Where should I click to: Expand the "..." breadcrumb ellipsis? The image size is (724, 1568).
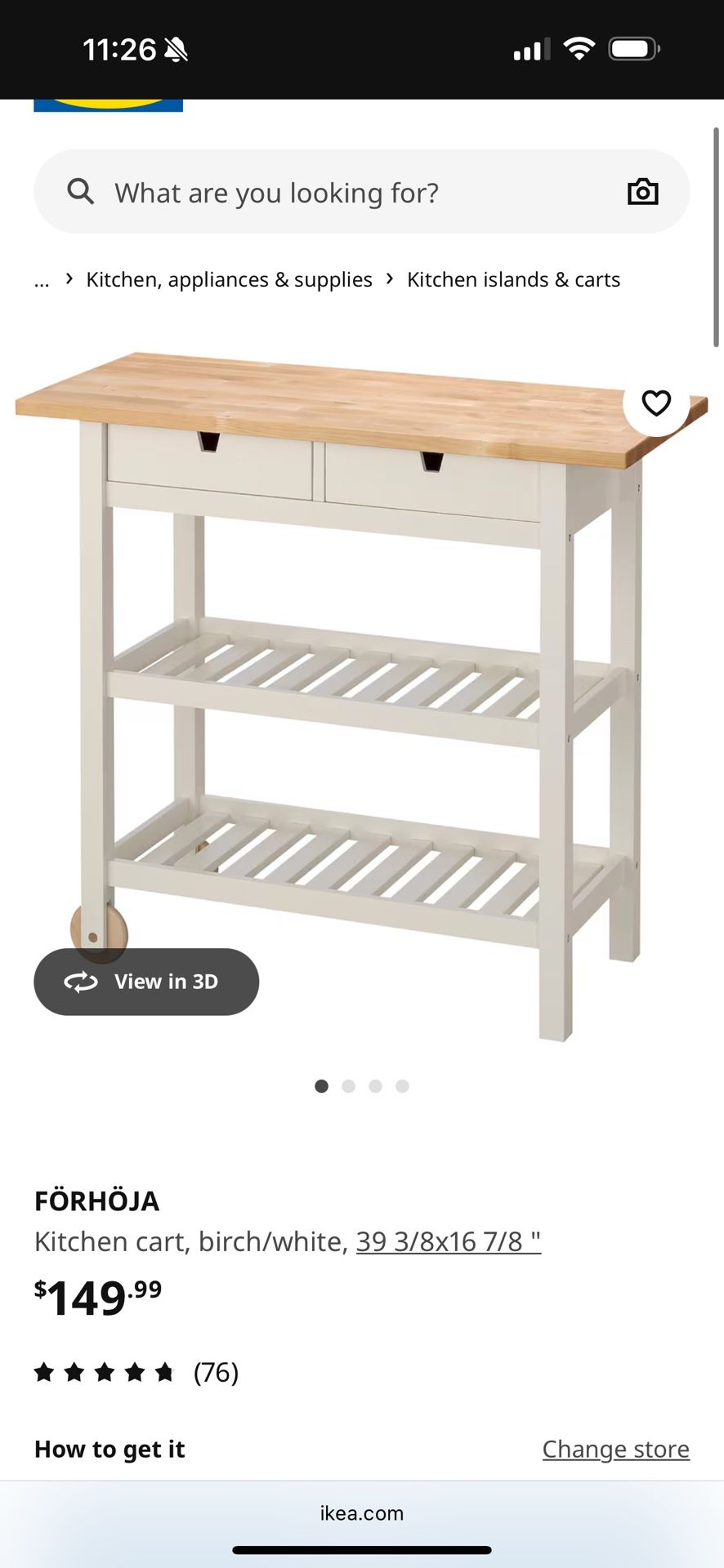[42, 281]
